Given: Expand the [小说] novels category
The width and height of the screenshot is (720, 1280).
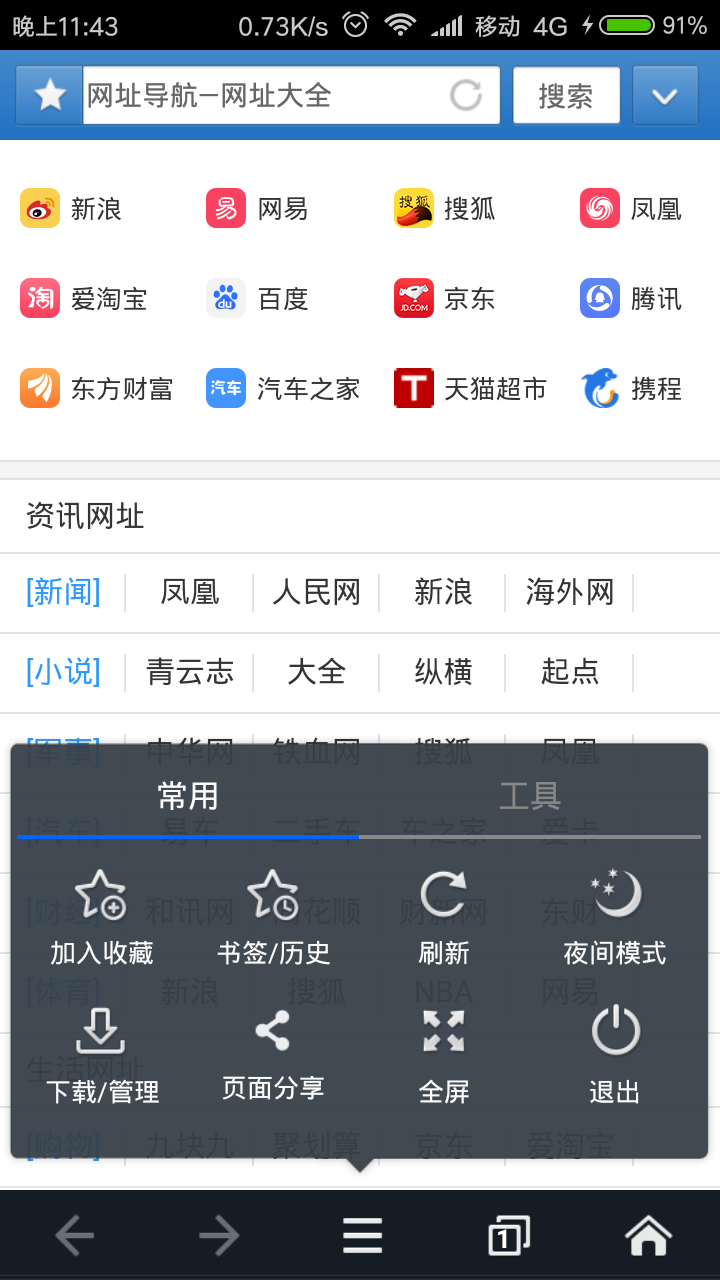Looking at the screenshot, I should pos(62,673).
